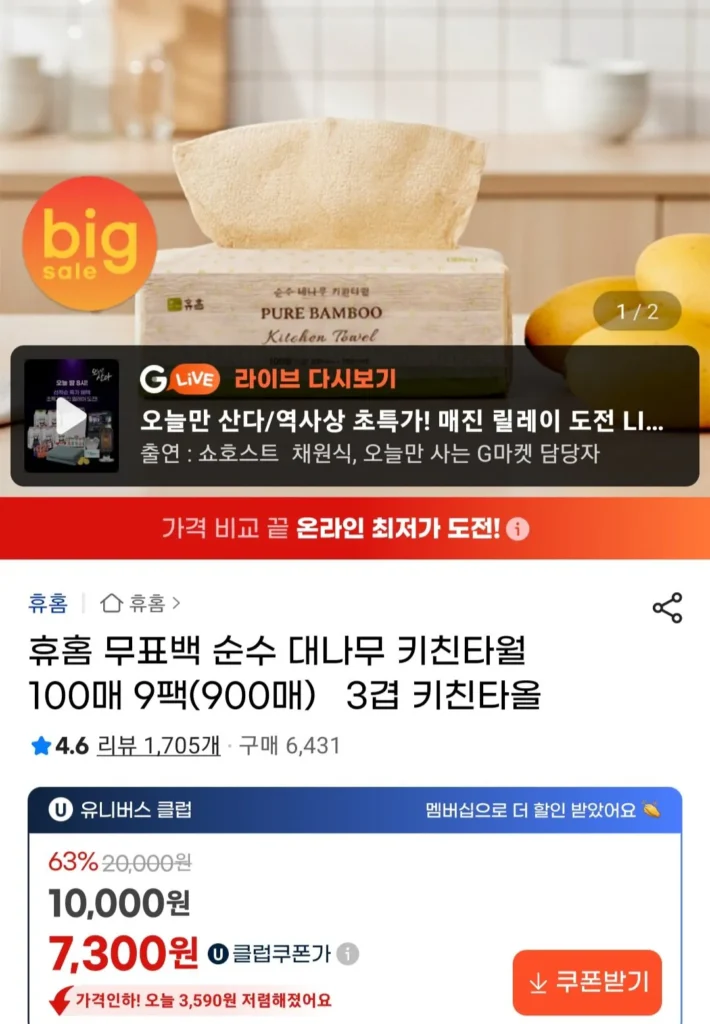Go to the 휴홈 mini shop
The image size is (710, 1024).
[141, 603]
